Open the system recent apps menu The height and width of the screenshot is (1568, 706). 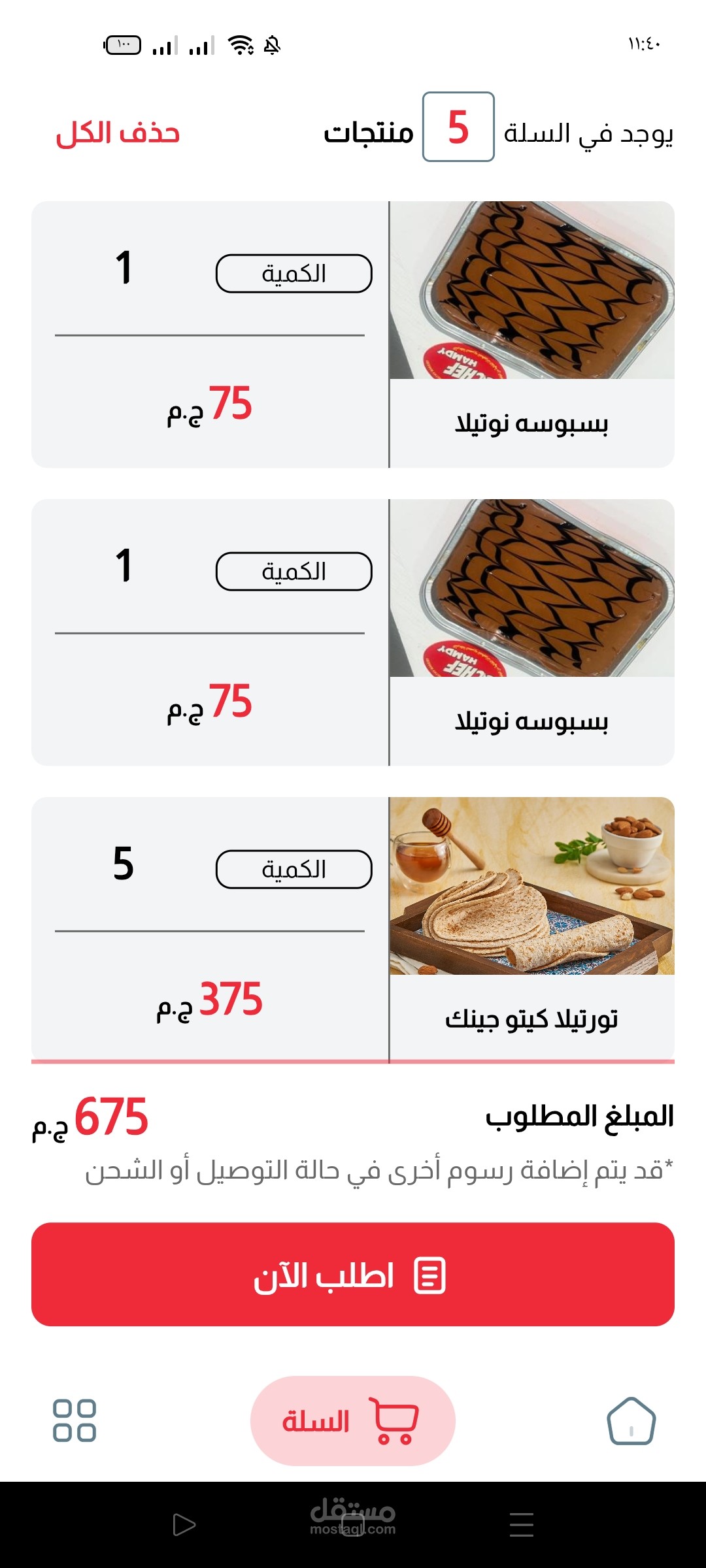[521, 1525]
